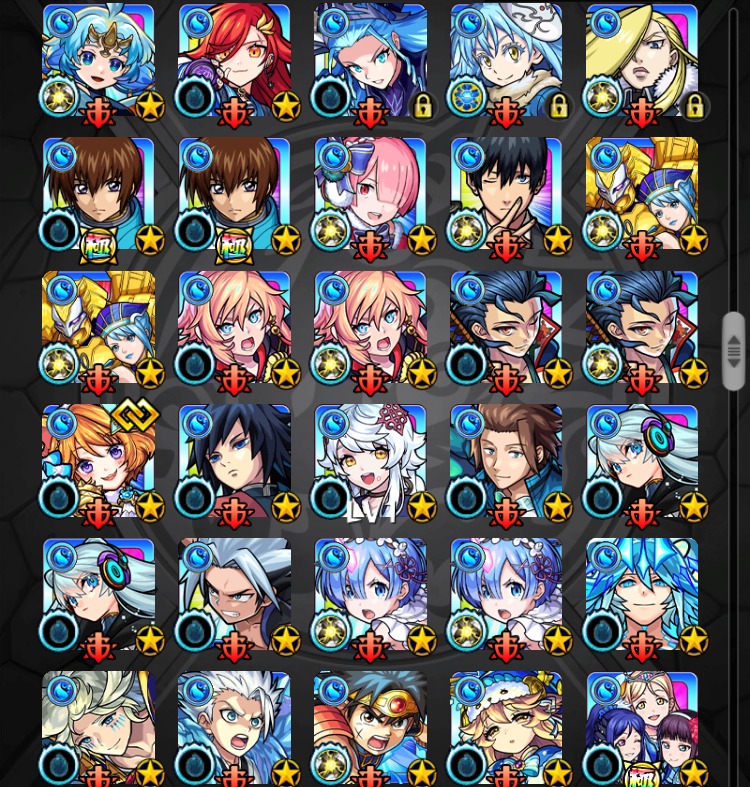This screenshot has height=787, width=750.
Task: Open the red-haired woman character tile
Action: tap(234, 62)
